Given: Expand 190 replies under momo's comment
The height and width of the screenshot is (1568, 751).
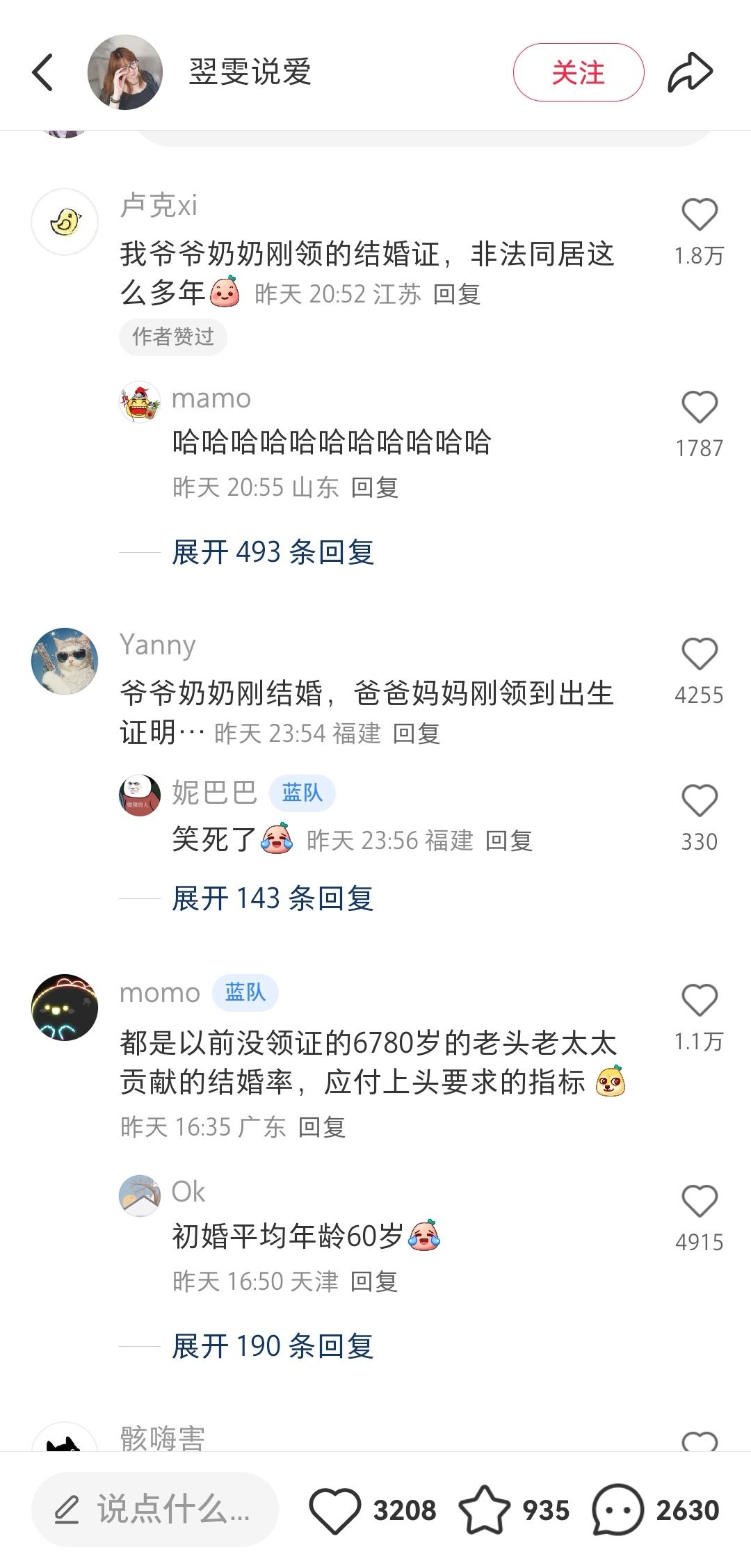Looking at the screenshot, I should pyautogui.click(x=273, y=1347).
